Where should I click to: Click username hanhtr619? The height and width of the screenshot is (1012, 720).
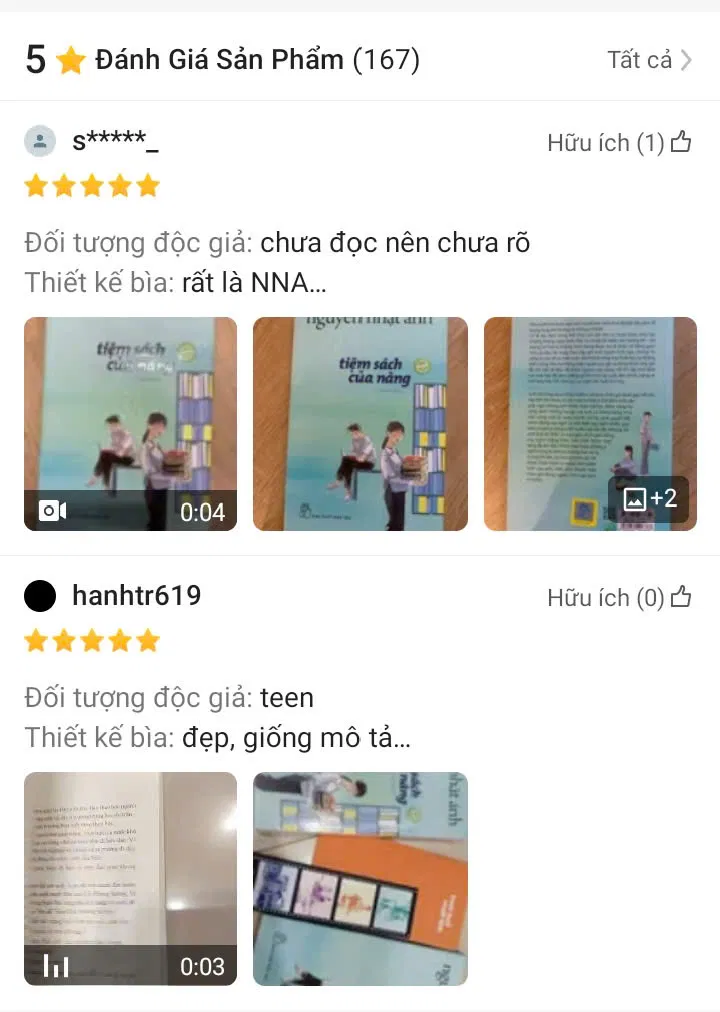click(x=137, y=596)
